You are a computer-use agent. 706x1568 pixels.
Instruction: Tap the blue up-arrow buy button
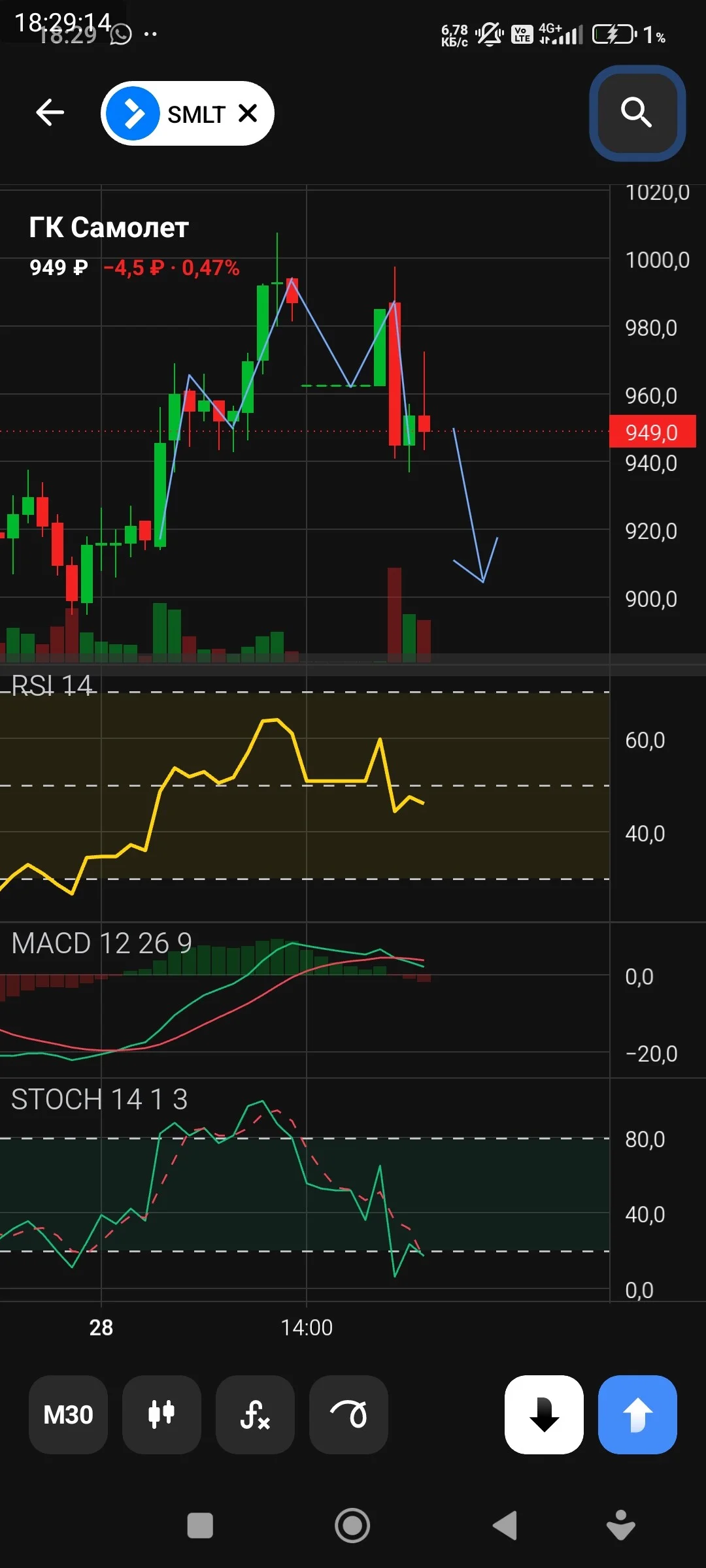pyautogui.click(x=637, y=1414)
